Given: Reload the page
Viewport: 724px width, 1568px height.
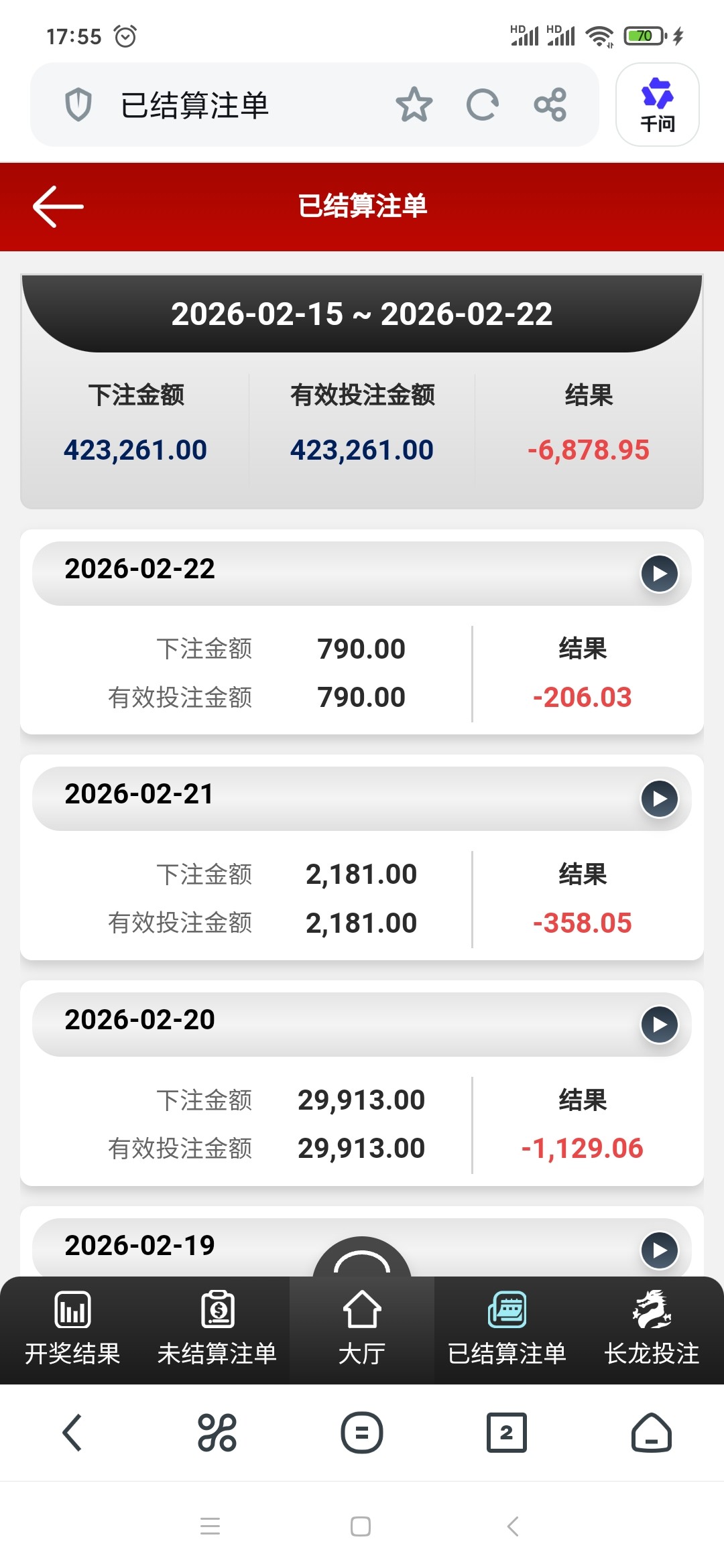Looking at the screenshot, I should [x=482, y=105].
